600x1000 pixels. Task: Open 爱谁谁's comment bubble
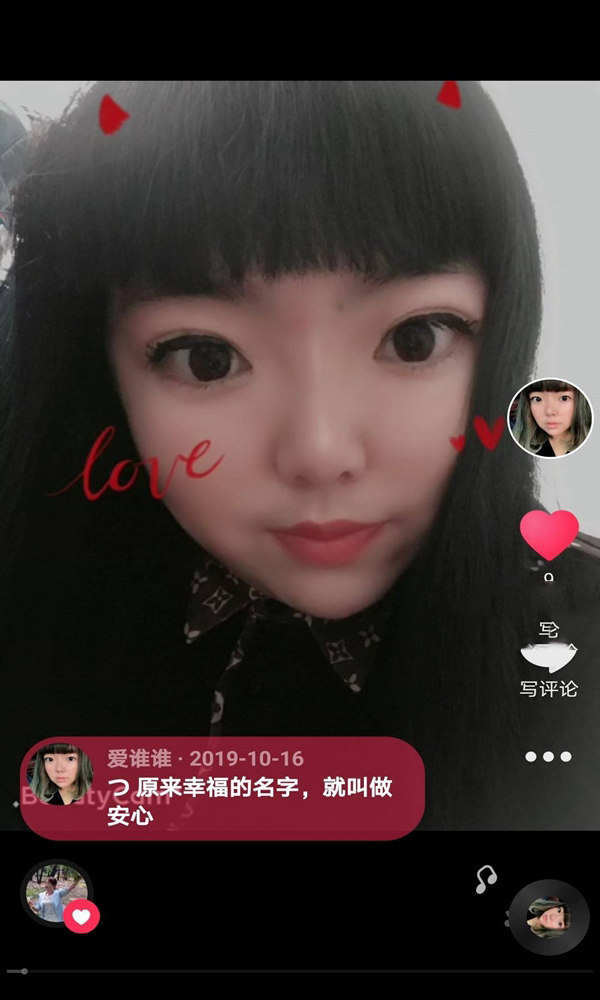(222, 788)
